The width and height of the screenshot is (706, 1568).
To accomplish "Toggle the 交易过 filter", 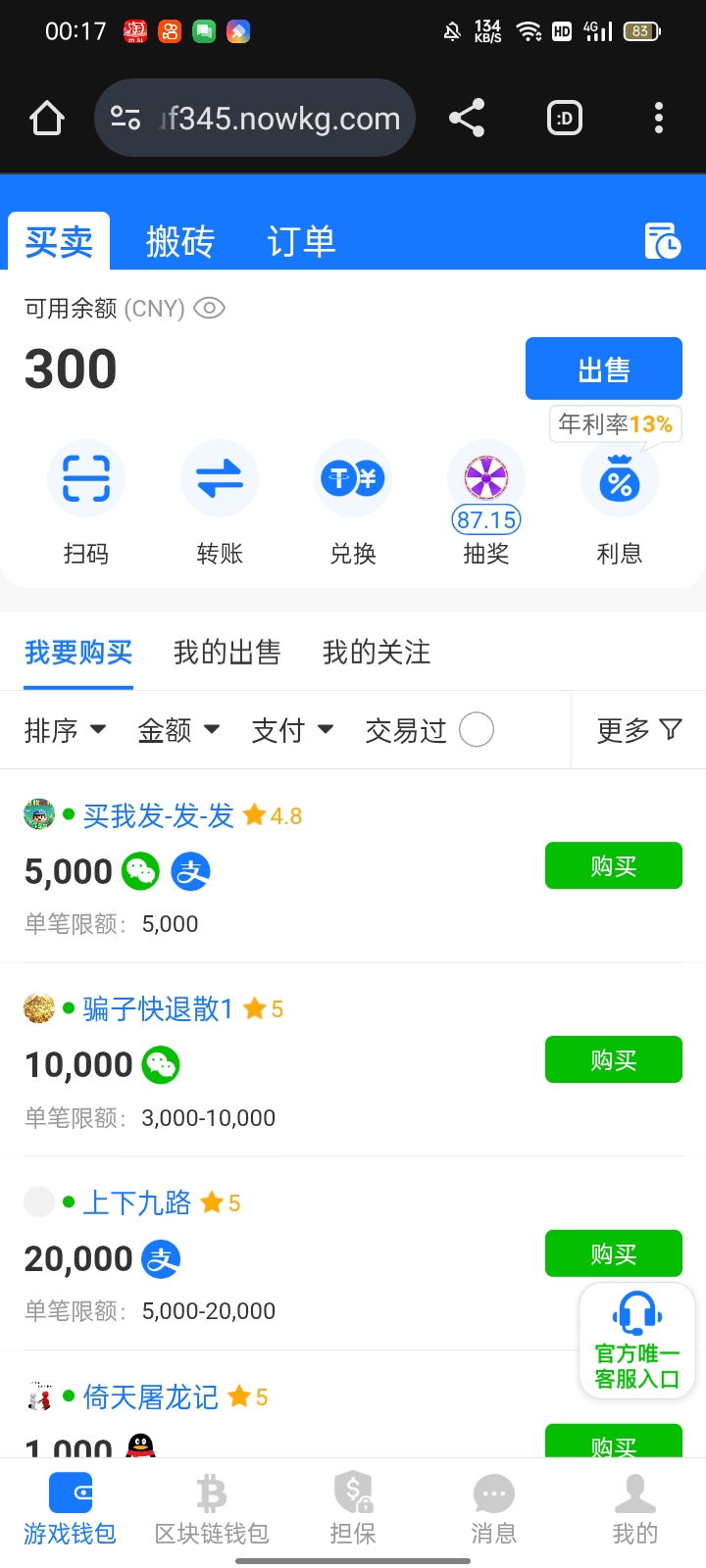I will [x=476, y=730].
